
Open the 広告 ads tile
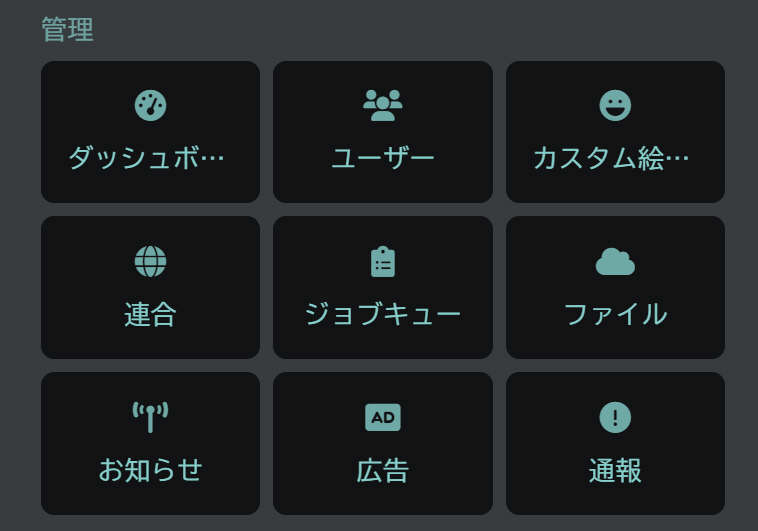(x=382, y=443)
